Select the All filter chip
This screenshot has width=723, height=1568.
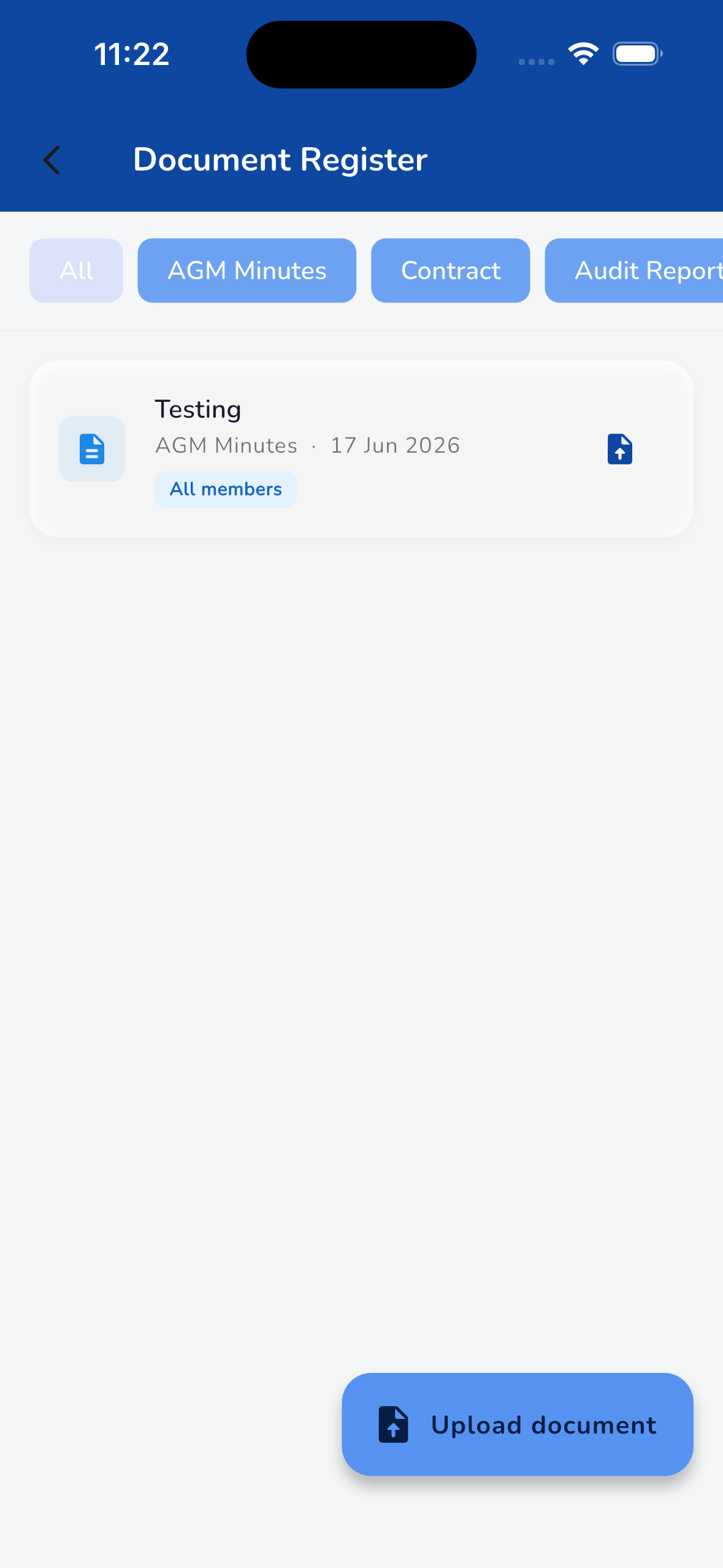(76, 271)
